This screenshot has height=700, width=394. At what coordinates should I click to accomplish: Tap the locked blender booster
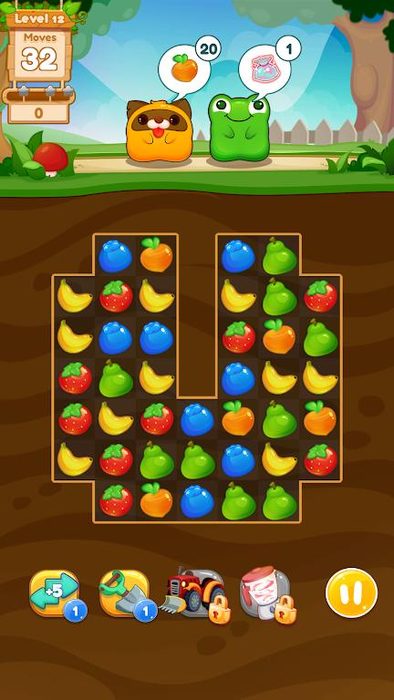click(x=265, y=592)
